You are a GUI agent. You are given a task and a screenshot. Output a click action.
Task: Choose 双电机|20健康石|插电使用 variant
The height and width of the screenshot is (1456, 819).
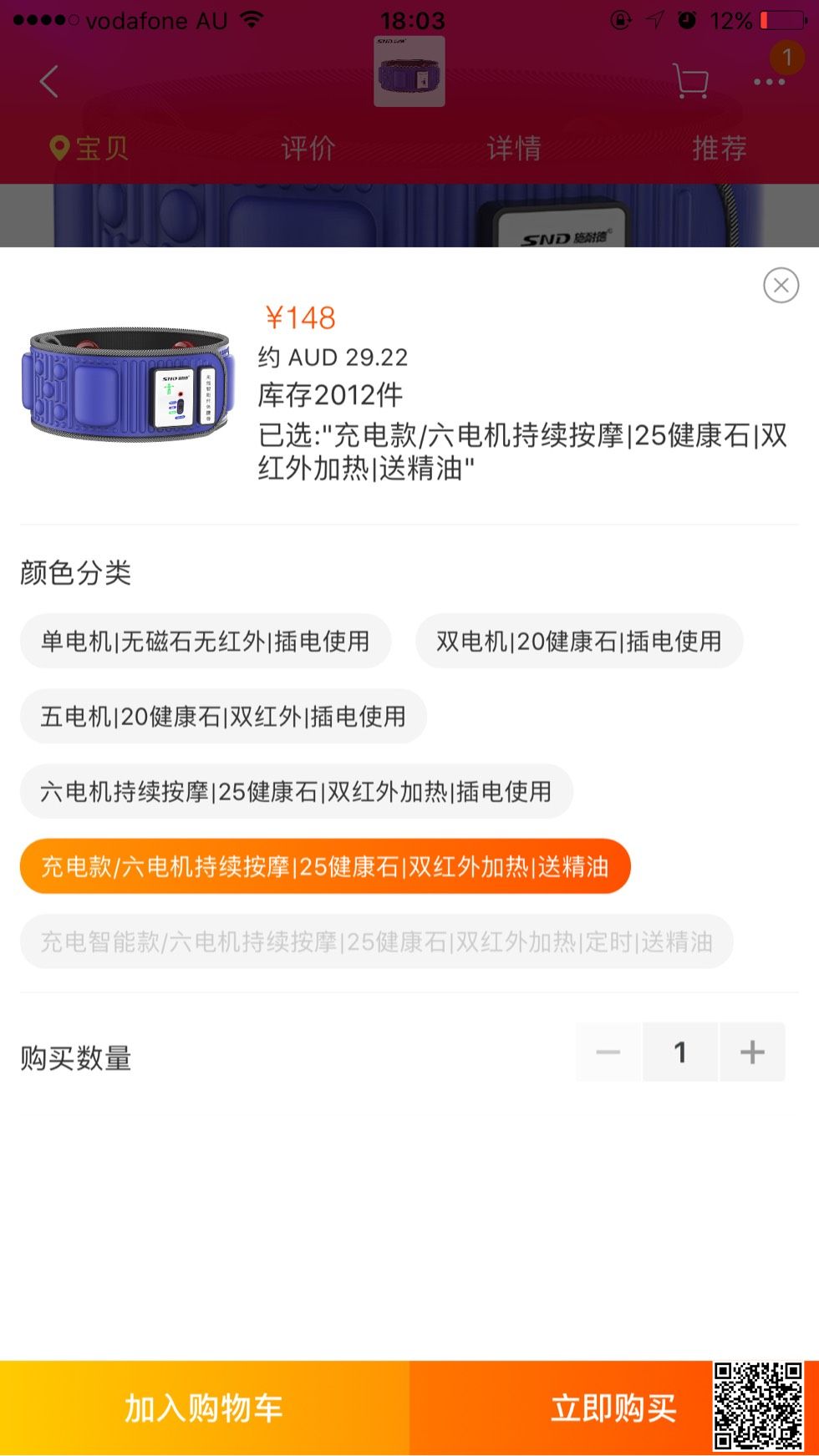click(x=578, y=642)
